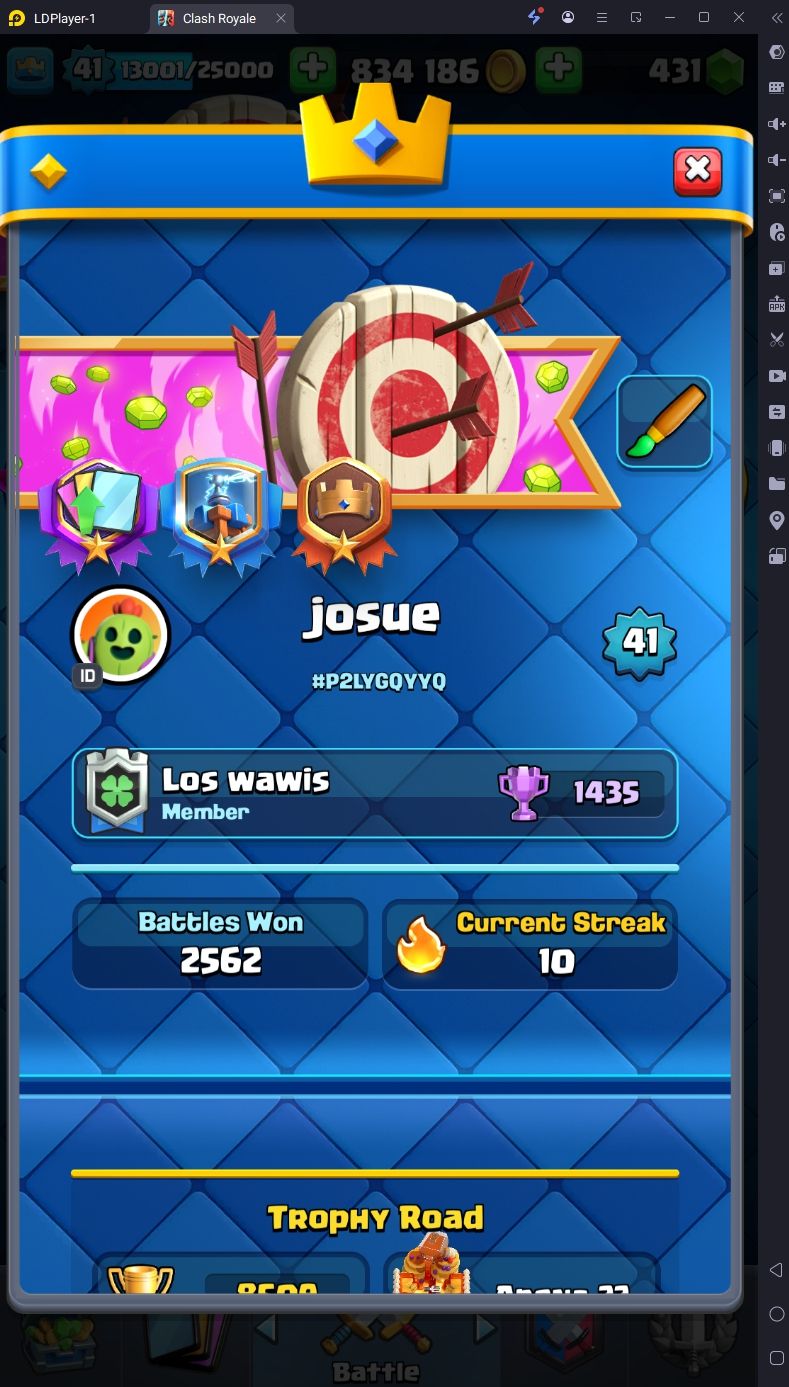Close the Clash Royale emulator tab
789x1387 pixels.
pos(281,18)
